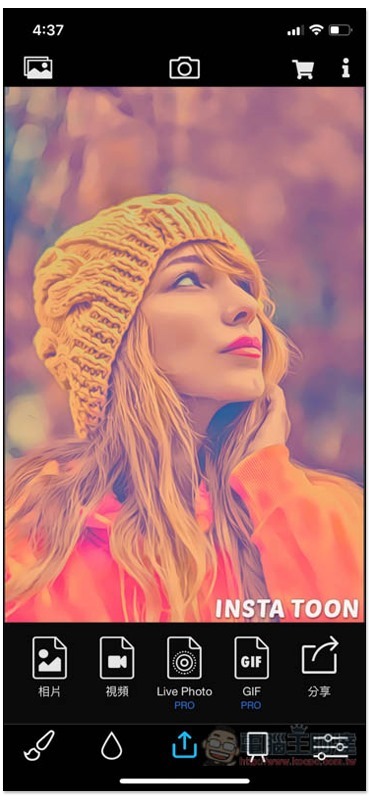Open the shopping cart store
The image size is (369, 800).
point(303,69)
